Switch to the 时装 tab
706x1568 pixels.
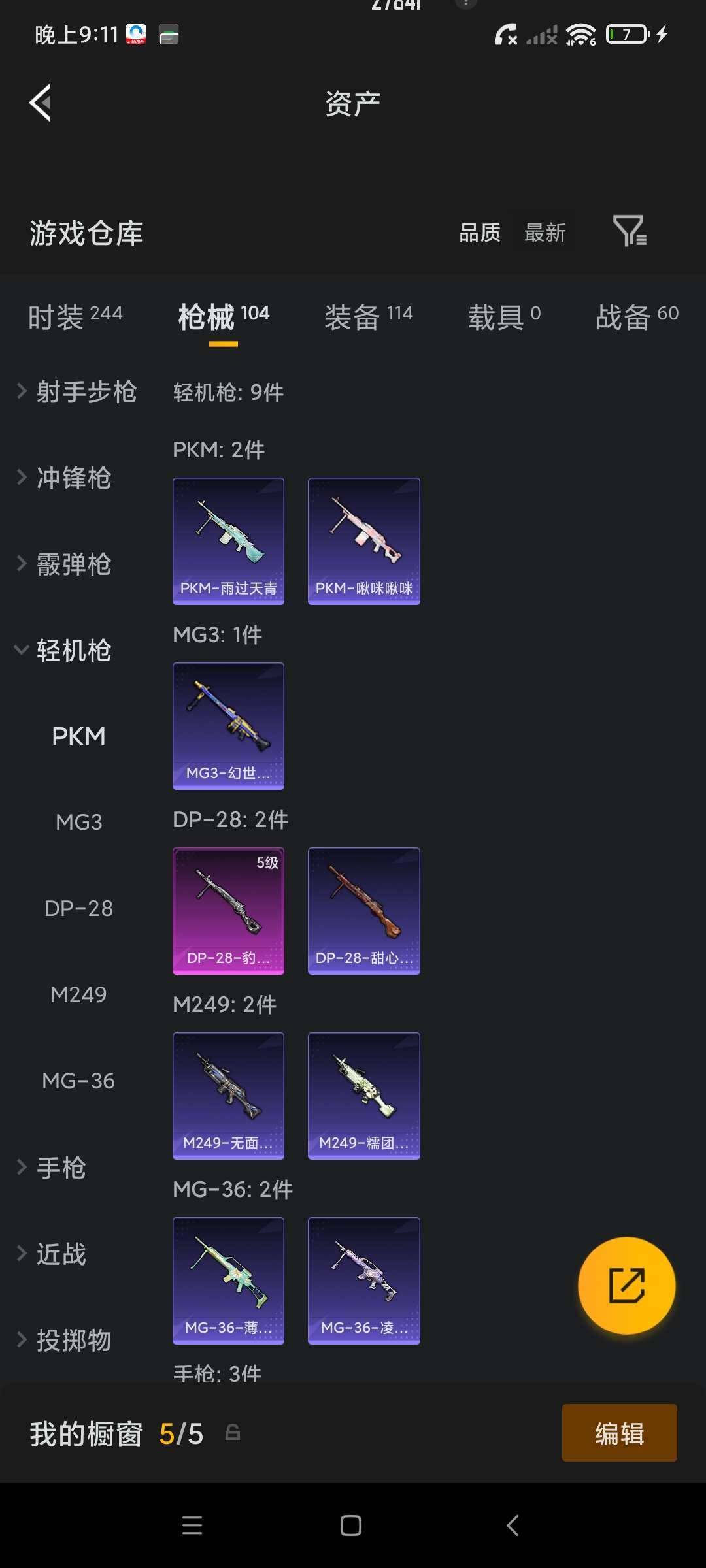click(x=75, y=317)
